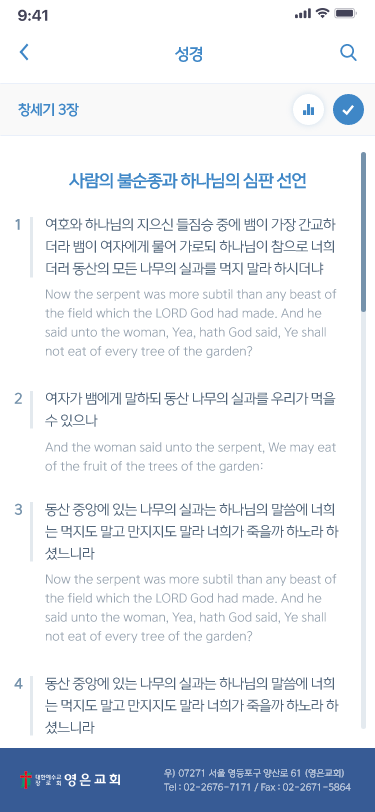Image resolution: width=375 pixels, height=812 pixels.
Task: Tap the blue checkmark button
Action: 348,110
